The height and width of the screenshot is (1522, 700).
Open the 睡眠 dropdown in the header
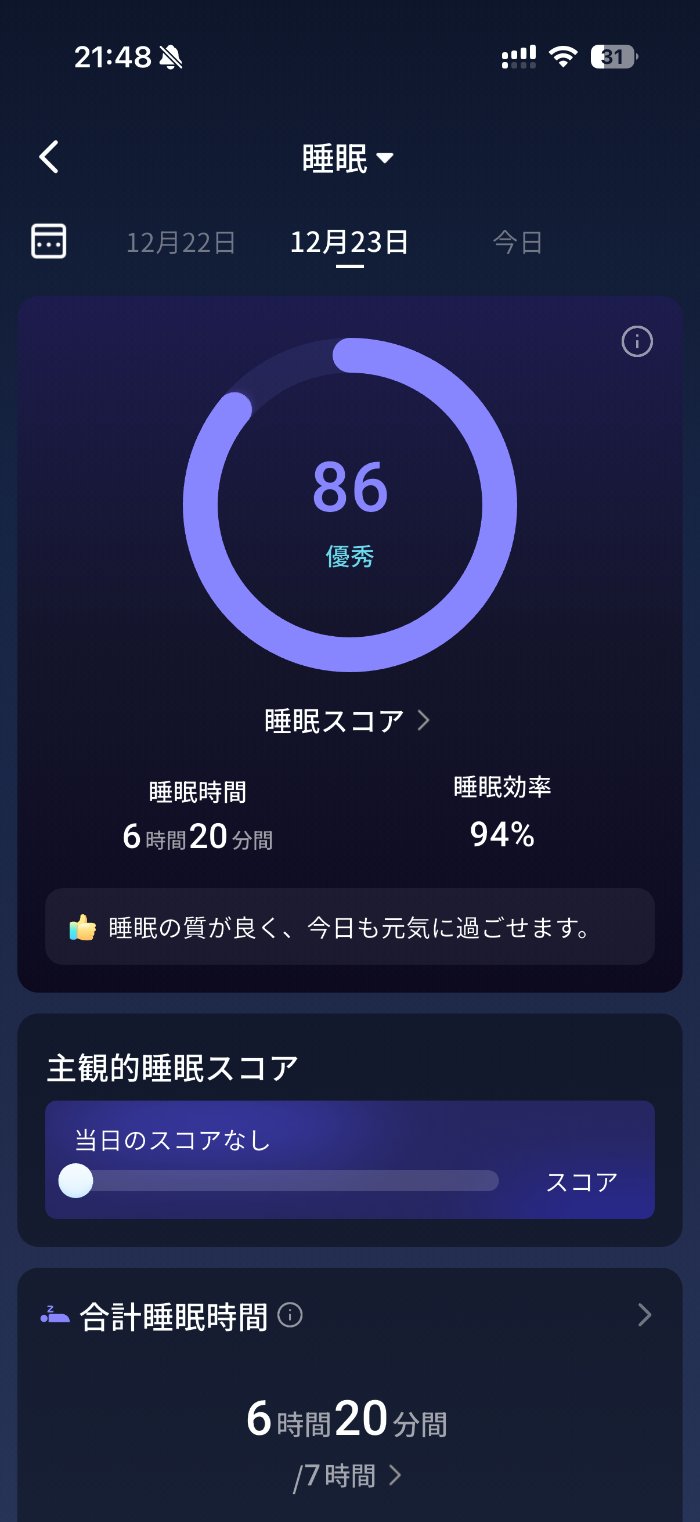point(348,158)
